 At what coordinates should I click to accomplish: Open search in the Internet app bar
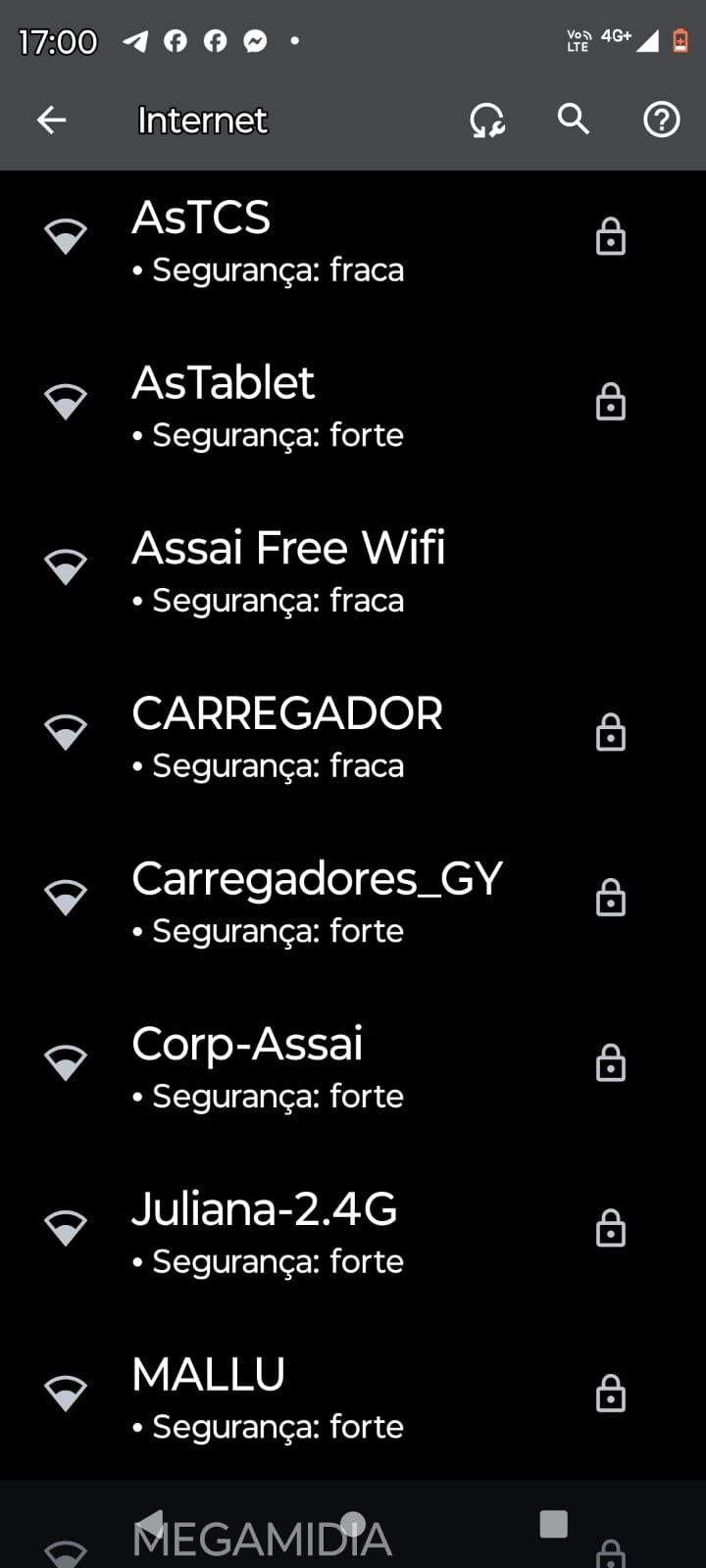(x=574, y=120)
